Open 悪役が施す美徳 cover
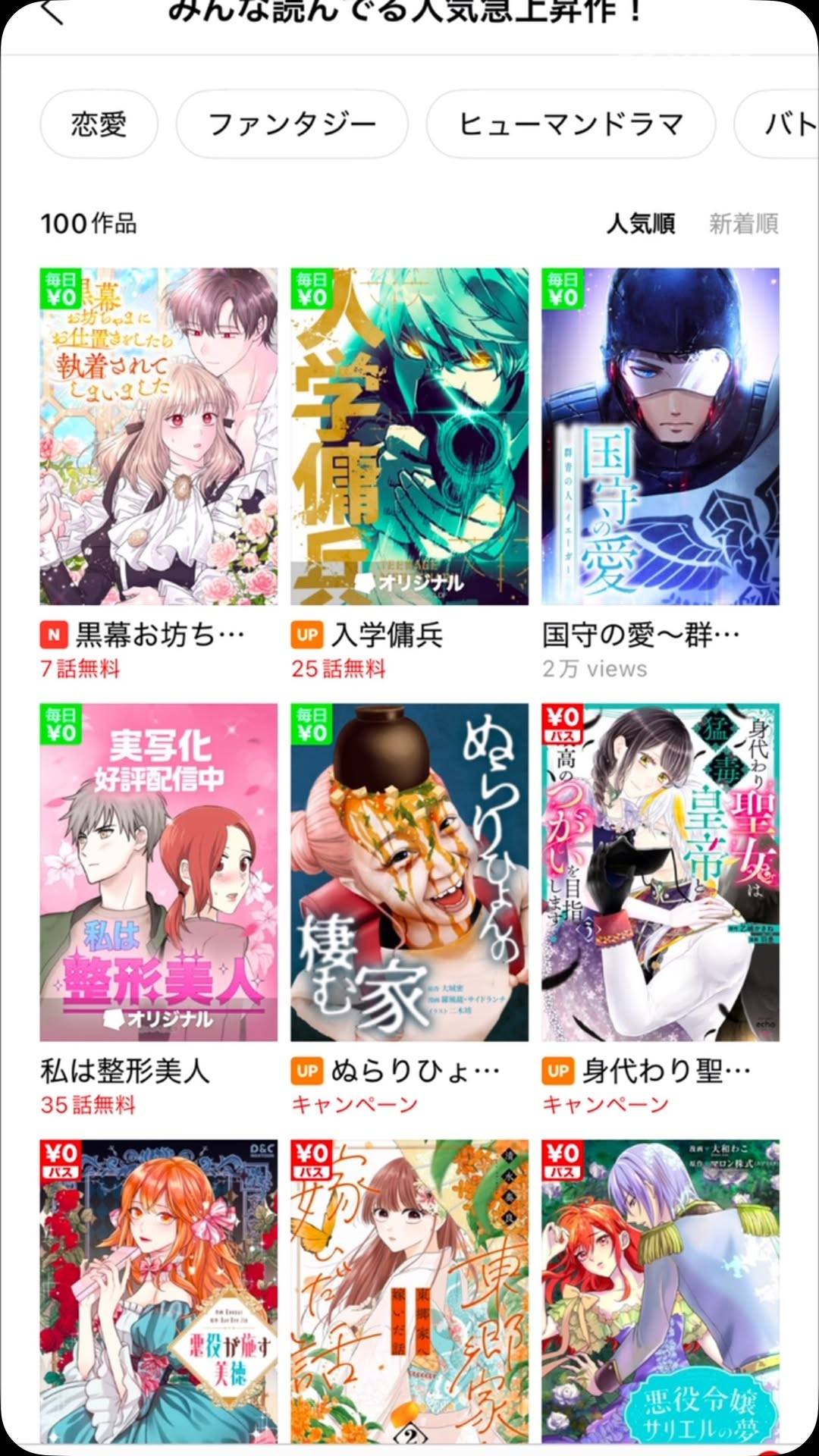819x1456 pixels. (x=158, y=1289)
